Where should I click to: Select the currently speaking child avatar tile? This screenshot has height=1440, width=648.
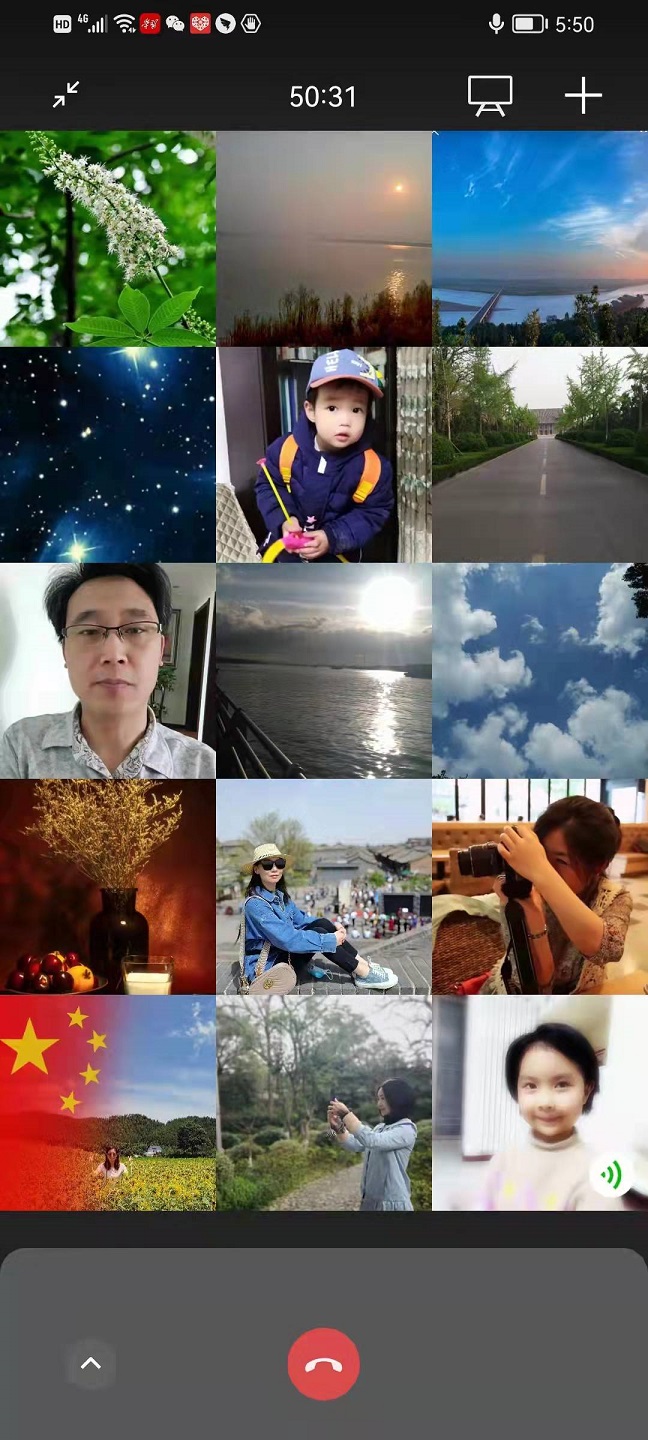[x=540, y=1103]
